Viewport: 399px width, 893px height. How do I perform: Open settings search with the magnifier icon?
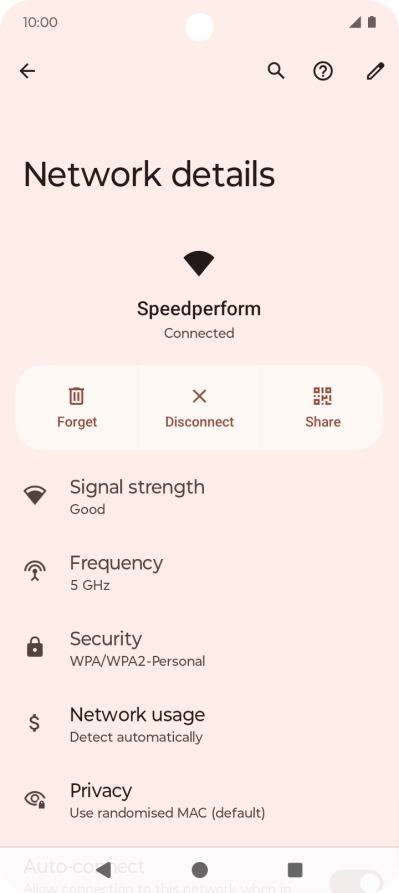(x=276, y=71)
